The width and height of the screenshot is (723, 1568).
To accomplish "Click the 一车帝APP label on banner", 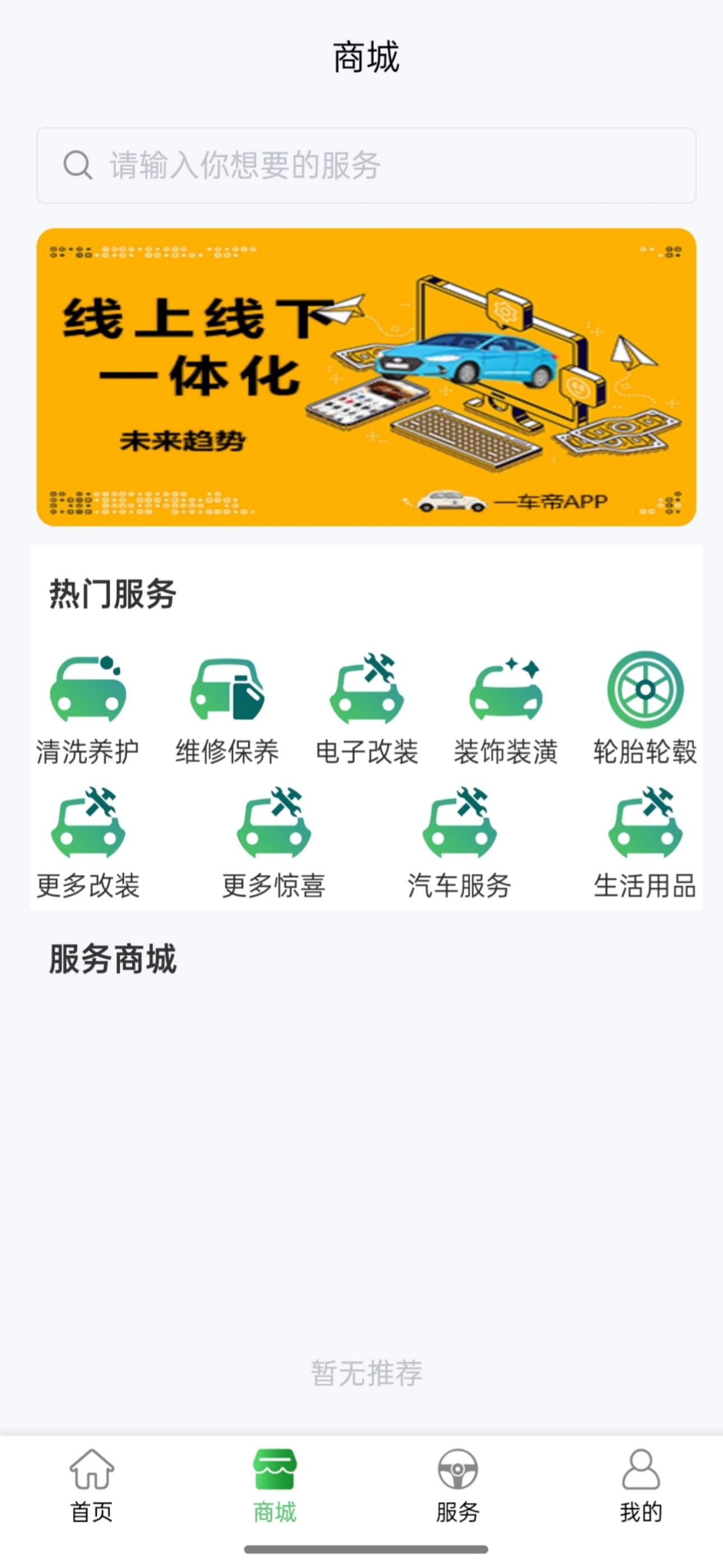I will click(550, 501).
